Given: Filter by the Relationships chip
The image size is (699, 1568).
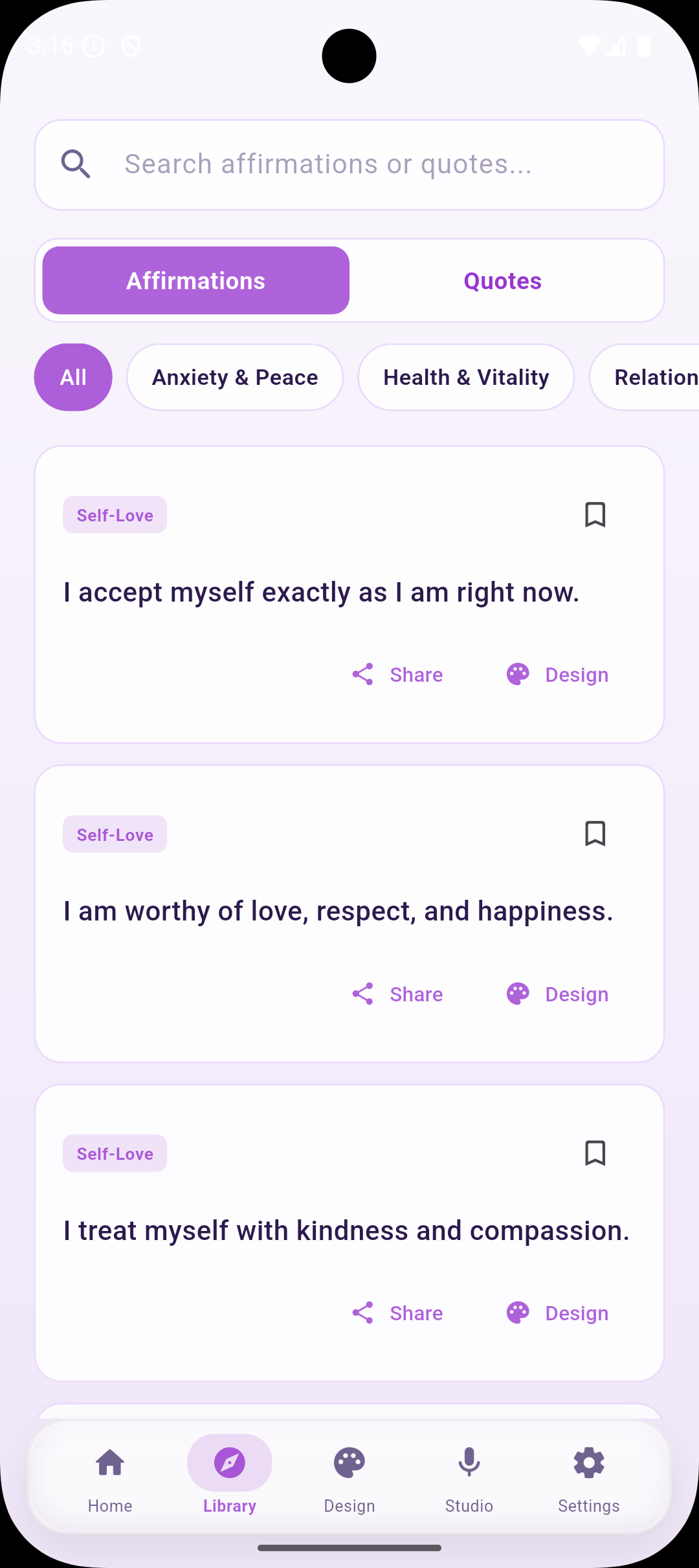Looking at the screenshot, I should [x=645, y=377].
